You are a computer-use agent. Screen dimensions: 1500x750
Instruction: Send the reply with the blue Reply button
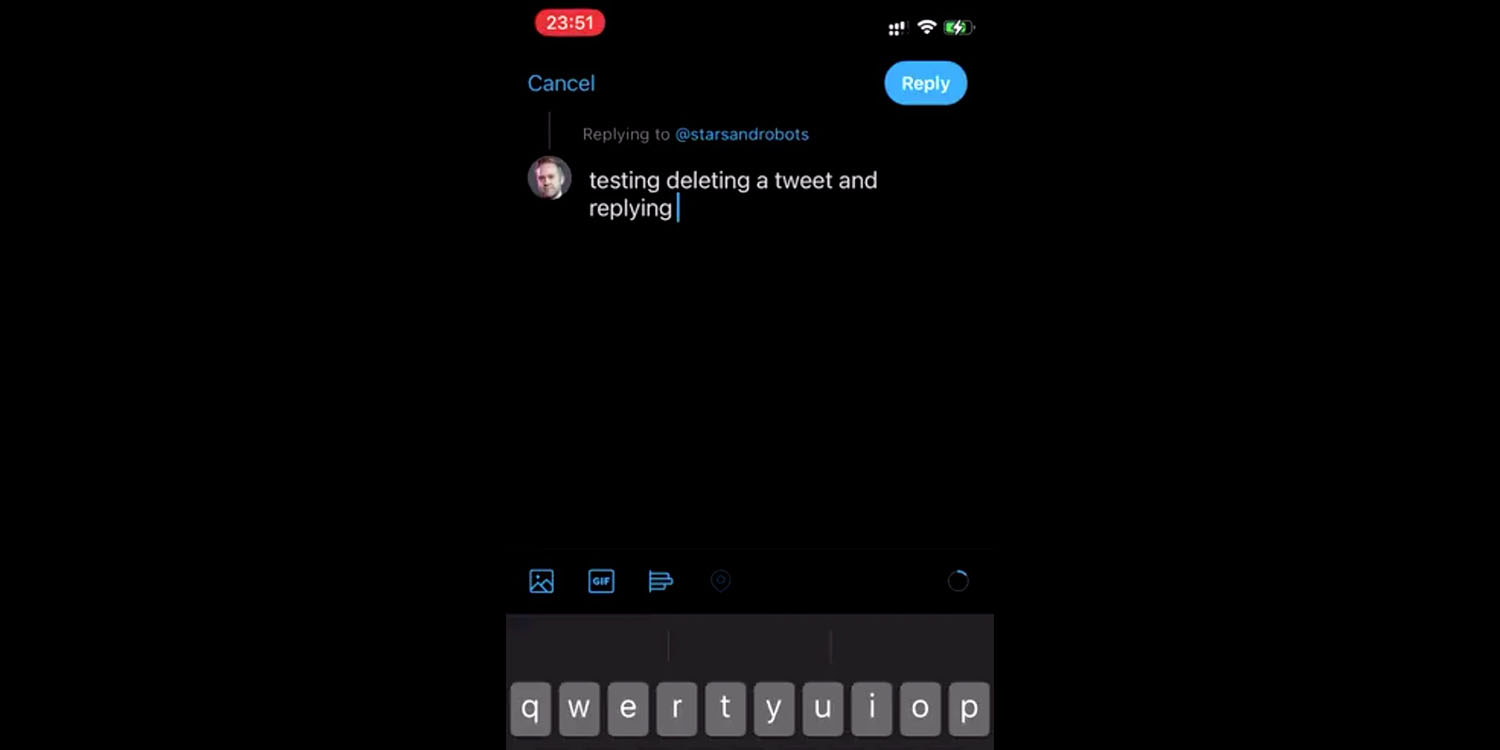tap(925, 83)
